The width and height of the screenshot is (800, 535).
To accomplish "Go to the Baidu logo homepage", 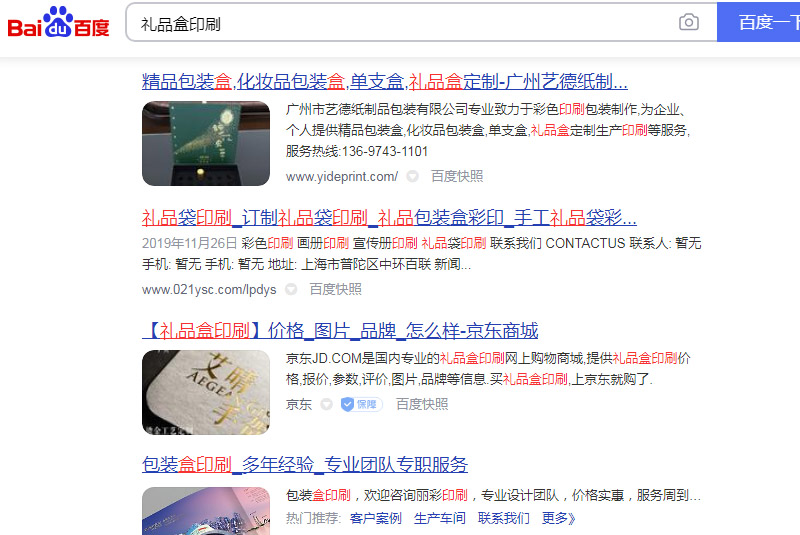I will click(x=58, y=23).
